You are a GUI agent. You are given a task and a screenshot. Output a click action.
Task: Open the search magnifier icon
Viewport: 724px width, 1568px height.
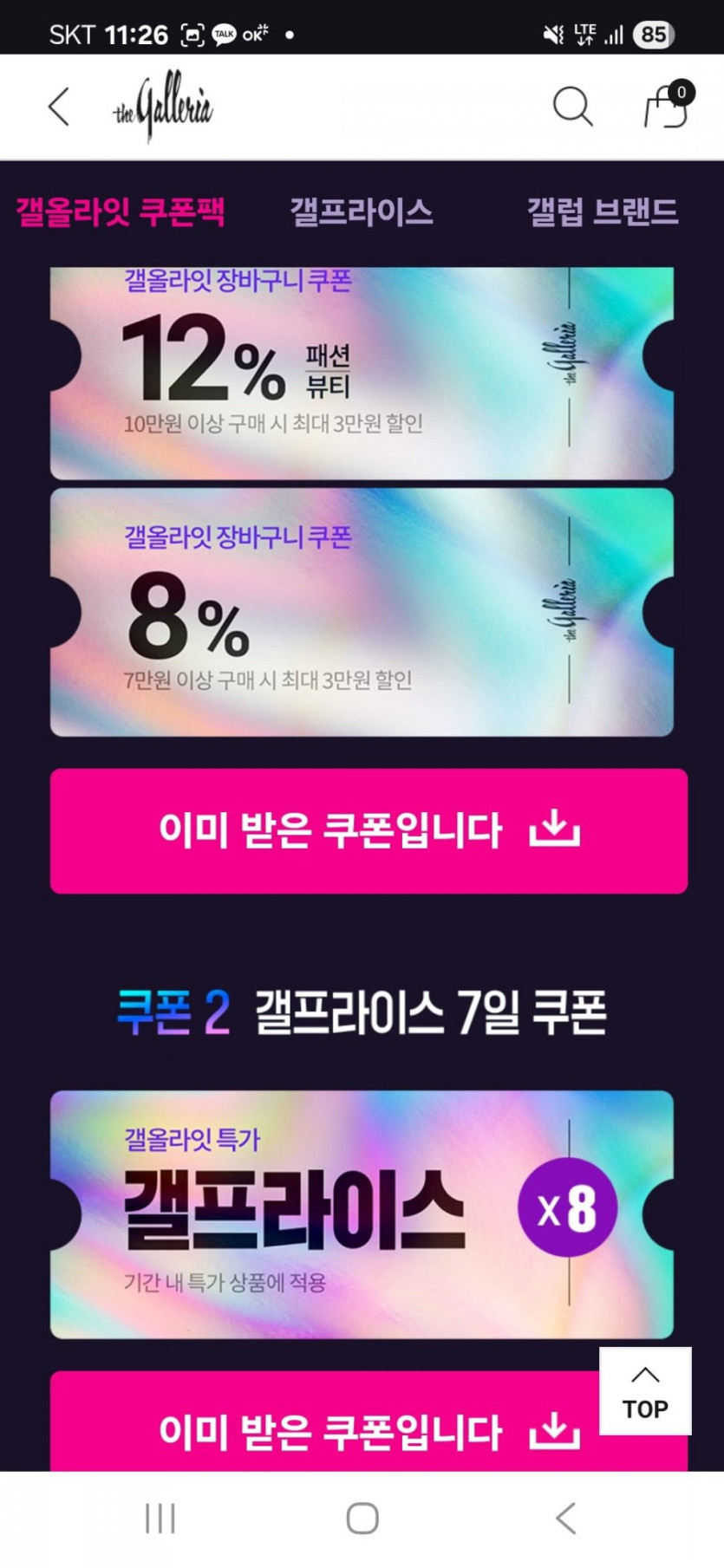(x=572, y=107)
